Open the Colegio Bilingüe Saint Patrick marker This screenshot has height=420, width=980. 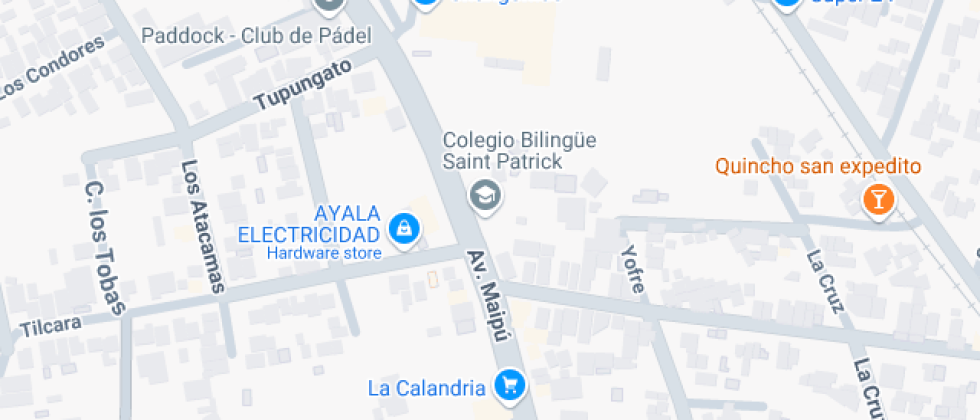(x=486, y=195)
